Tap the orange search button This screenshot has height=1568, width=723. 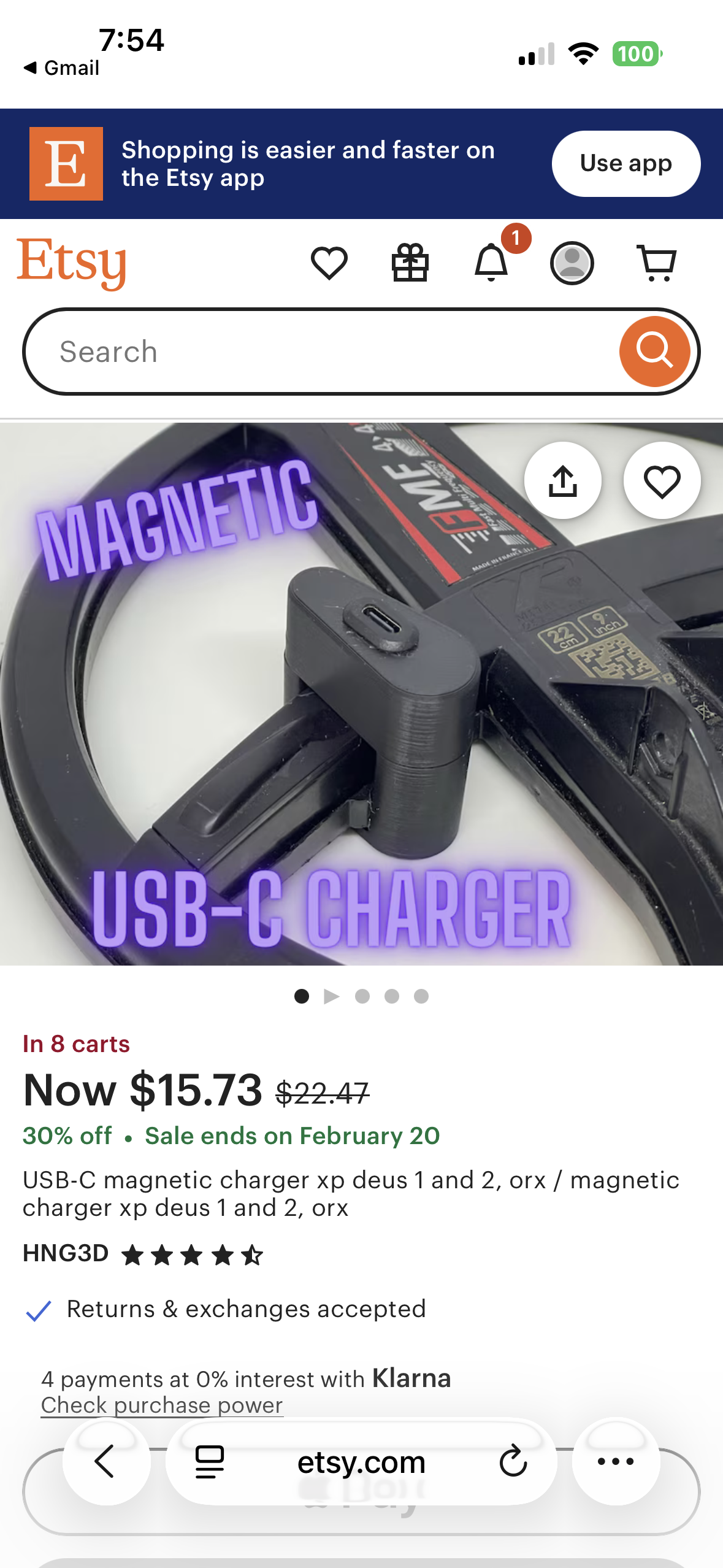point(654,352)
